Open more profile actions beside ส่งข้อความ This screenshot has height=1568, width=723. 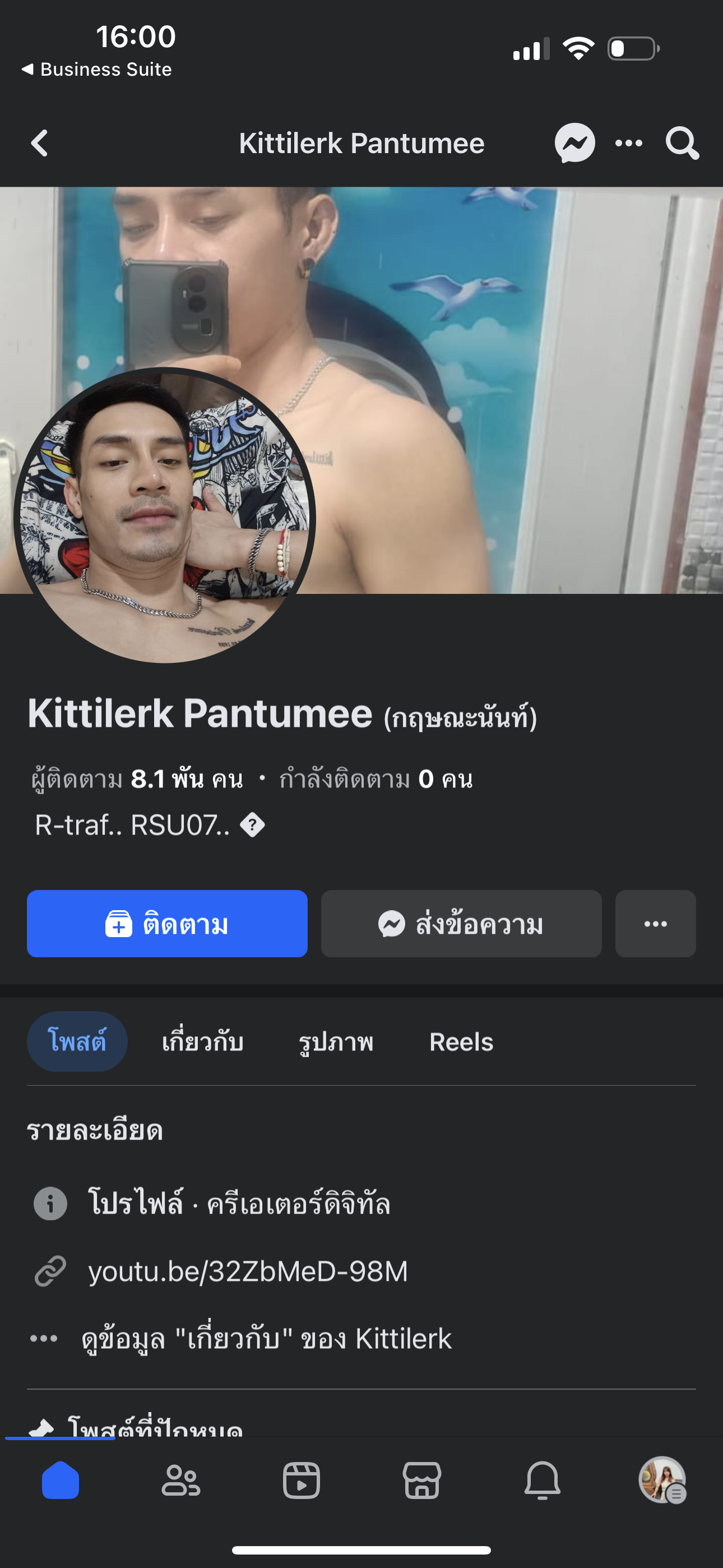655,924
